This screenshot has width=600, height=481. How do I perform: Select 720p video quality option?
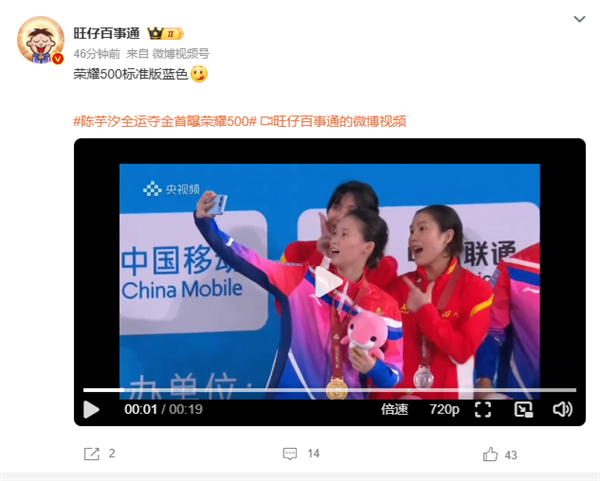pos(443,409)
